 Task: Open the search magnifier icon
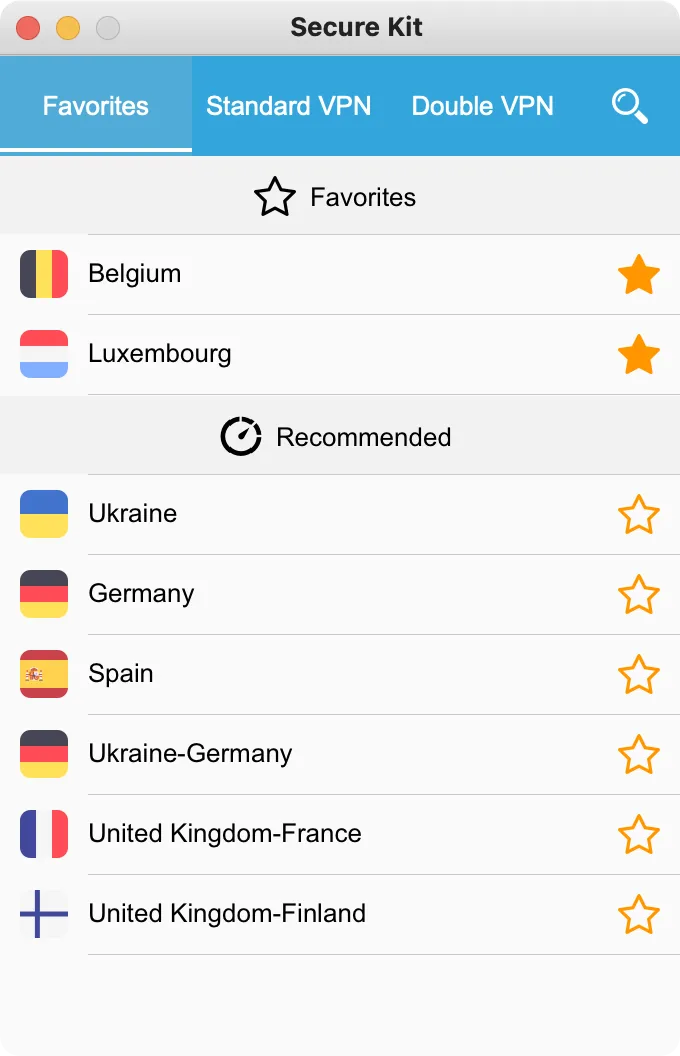point(630,106)
